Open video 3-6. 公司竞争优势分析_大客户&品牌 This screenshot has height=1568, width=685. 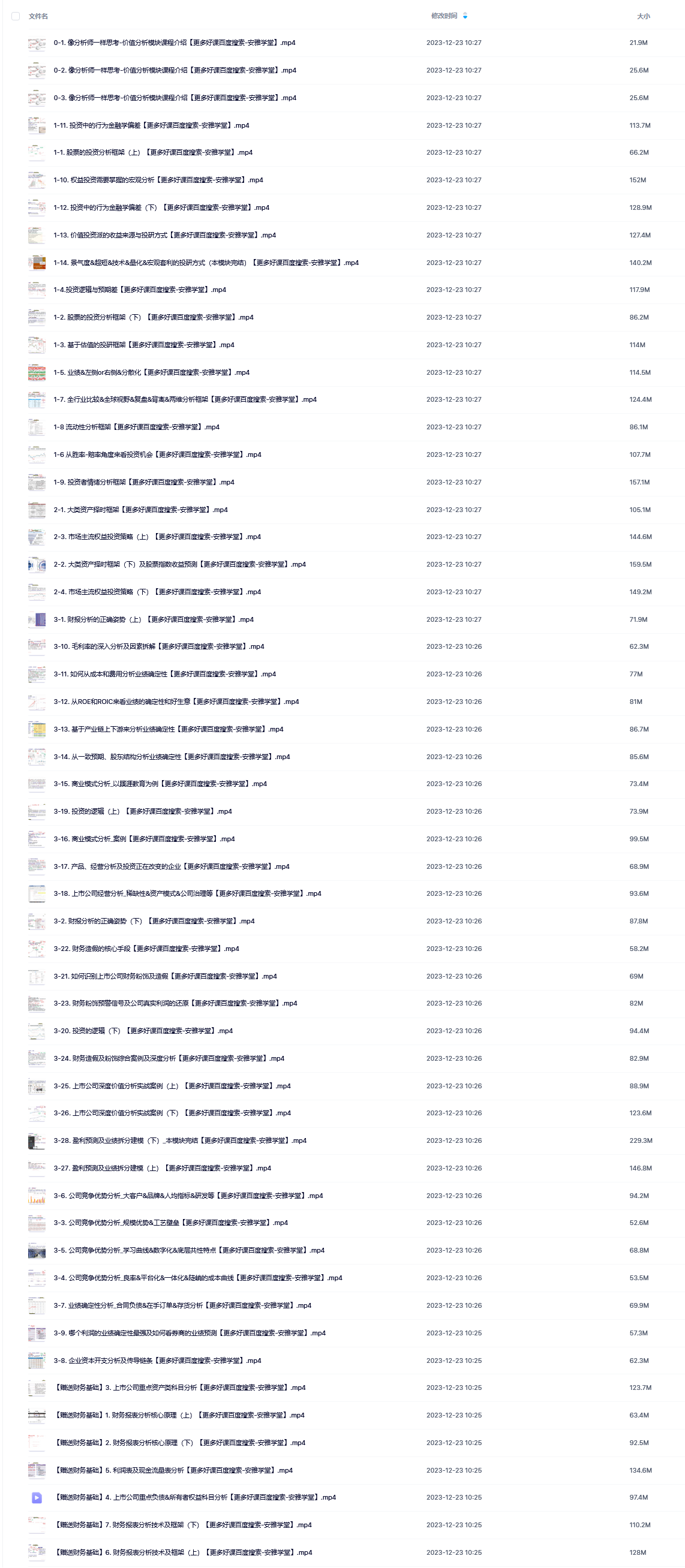(x=188, y=1196)
